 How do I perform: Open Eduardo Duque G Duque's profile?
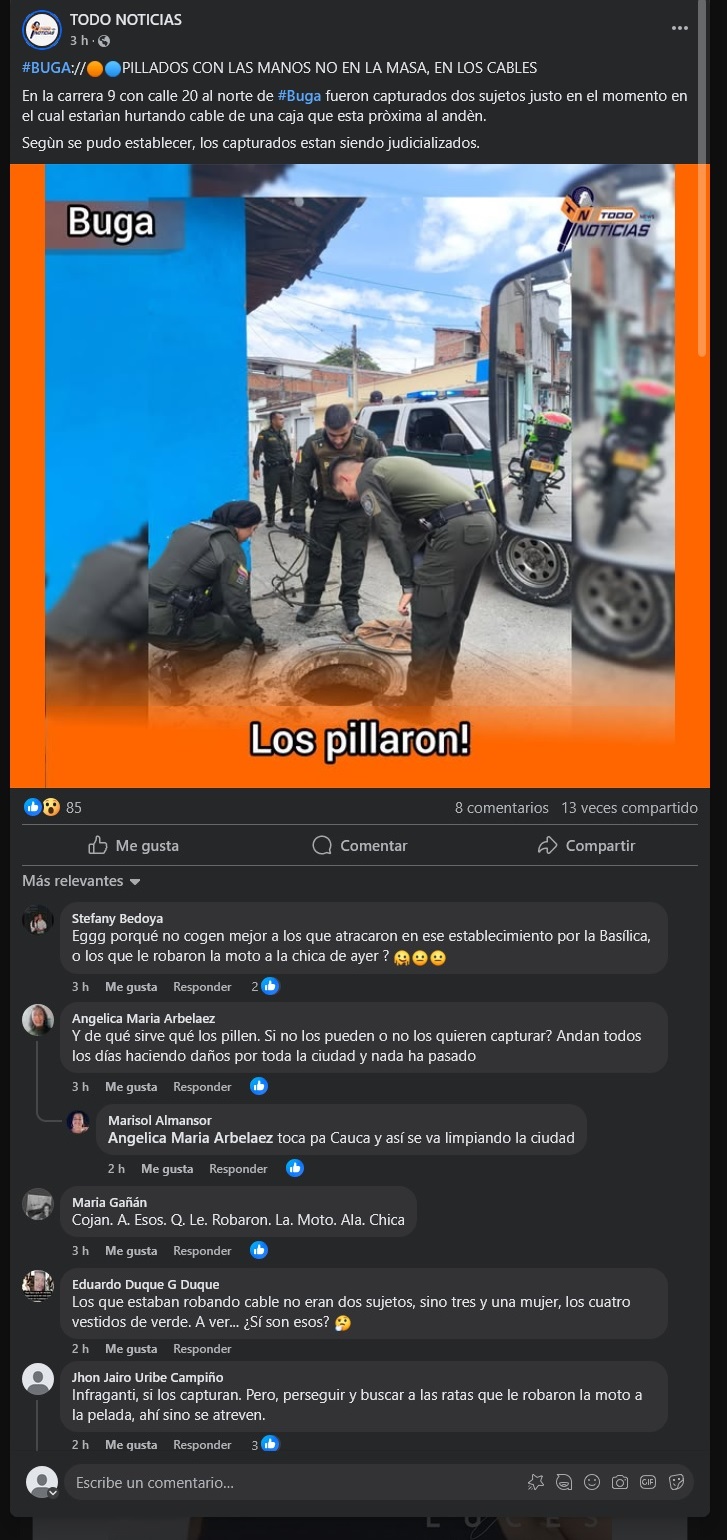click(x=145, y=1284)
